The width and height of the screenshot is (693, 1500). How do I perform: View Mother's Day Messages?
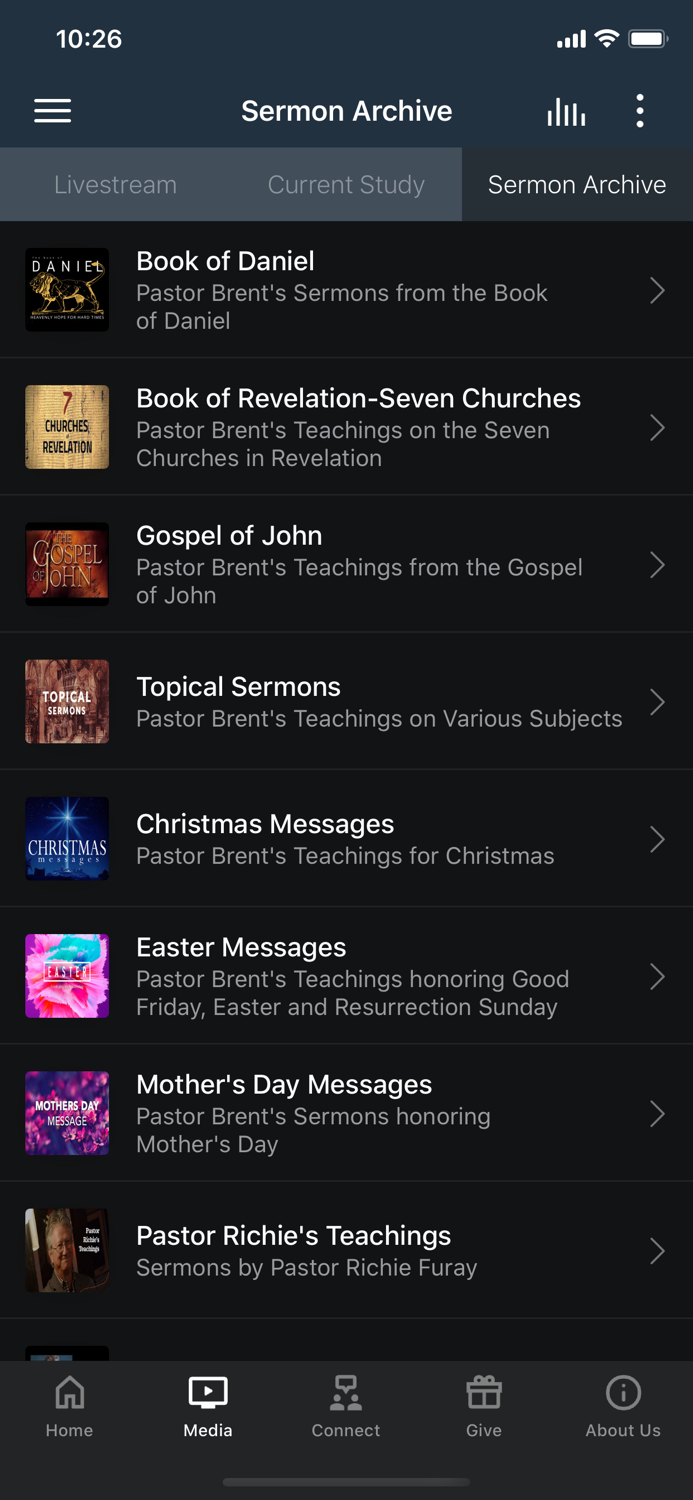pyautogui.click(x=346, y=1113)
